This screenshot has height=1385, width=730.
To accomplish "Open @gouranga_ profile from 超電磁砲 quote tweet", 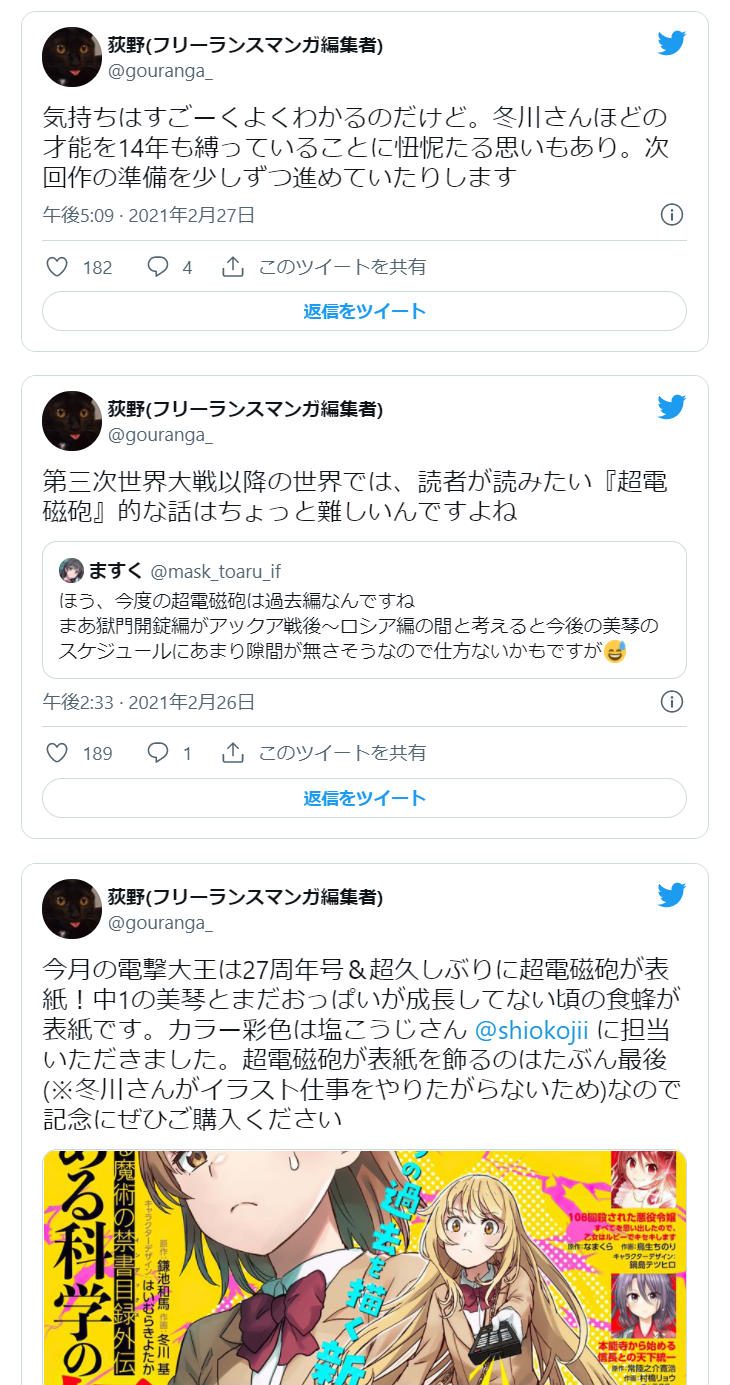I will (x=160, y=435).
